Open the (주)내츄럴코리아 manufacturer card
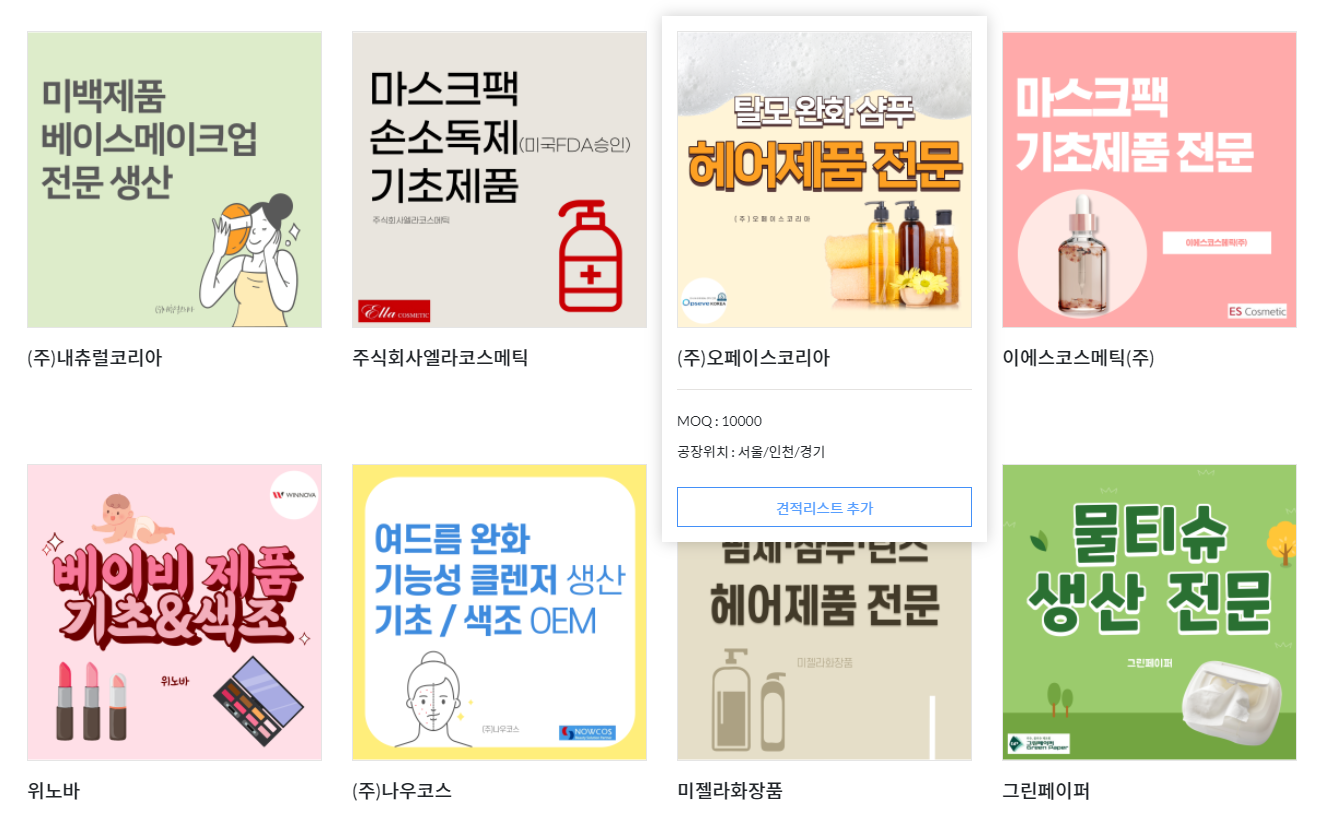1319x832 pixels. coord(174,180)
